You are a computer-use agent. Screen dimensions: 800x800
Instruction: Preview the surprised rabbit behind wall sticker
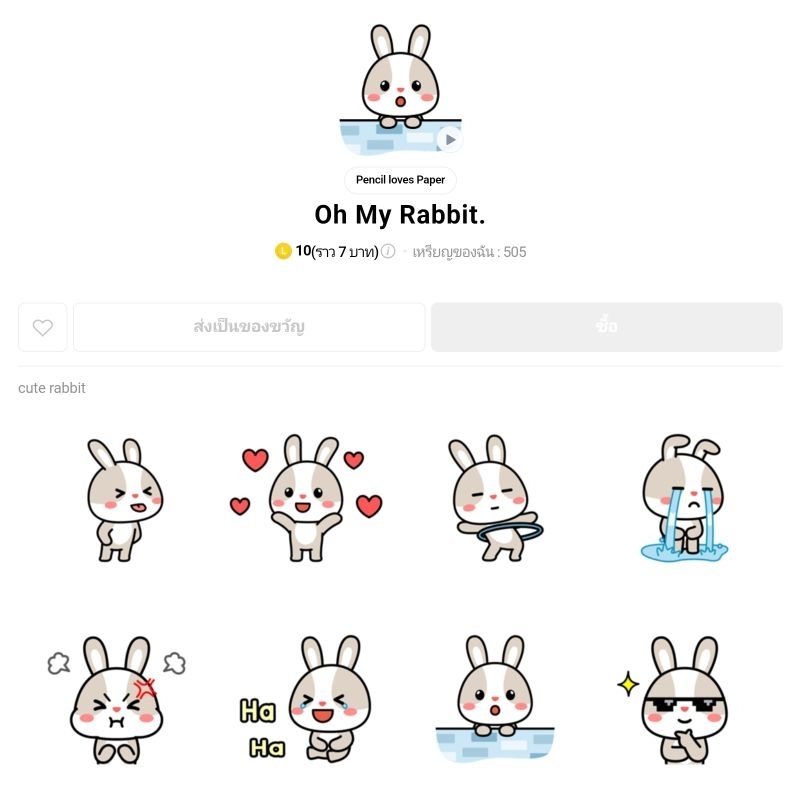tap(495, 699)
